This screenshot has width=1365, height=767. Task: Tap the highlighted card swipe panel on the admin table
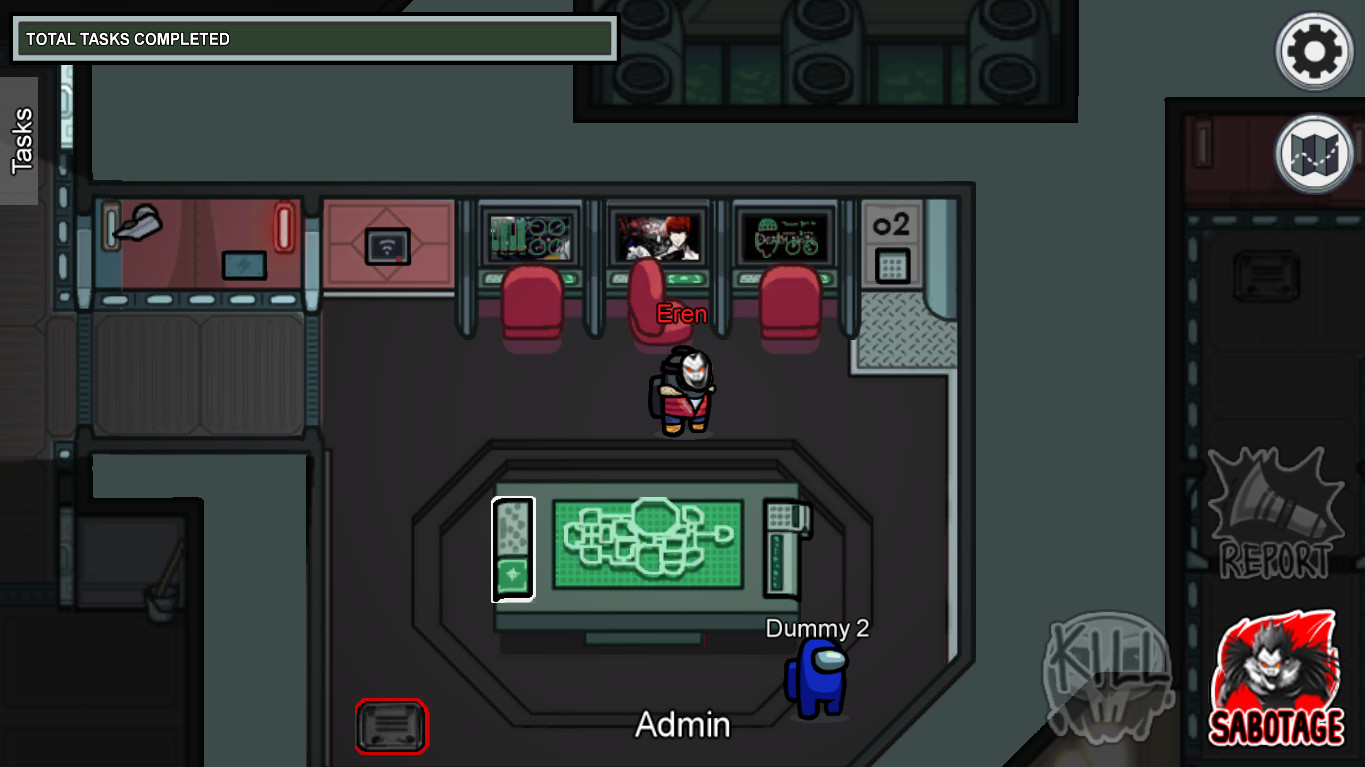tap(513, 549)
